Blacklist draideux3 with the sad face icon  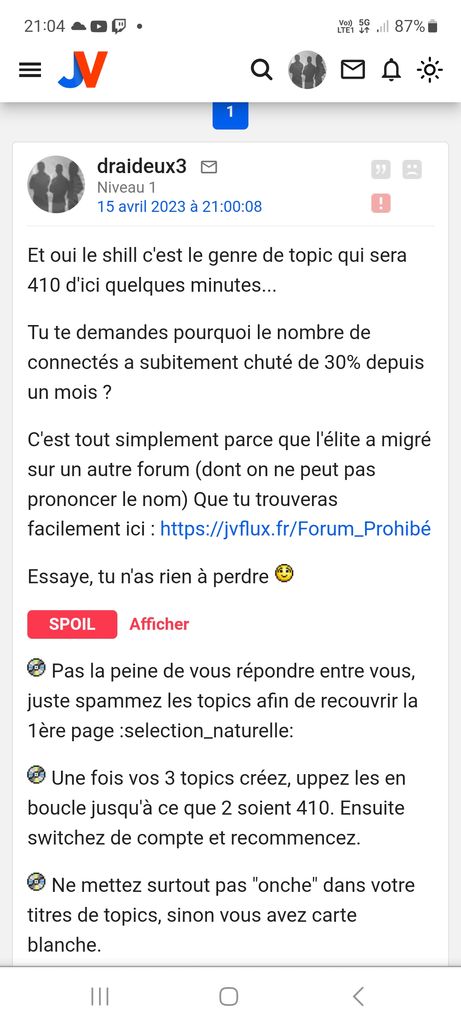click(412, 170)
